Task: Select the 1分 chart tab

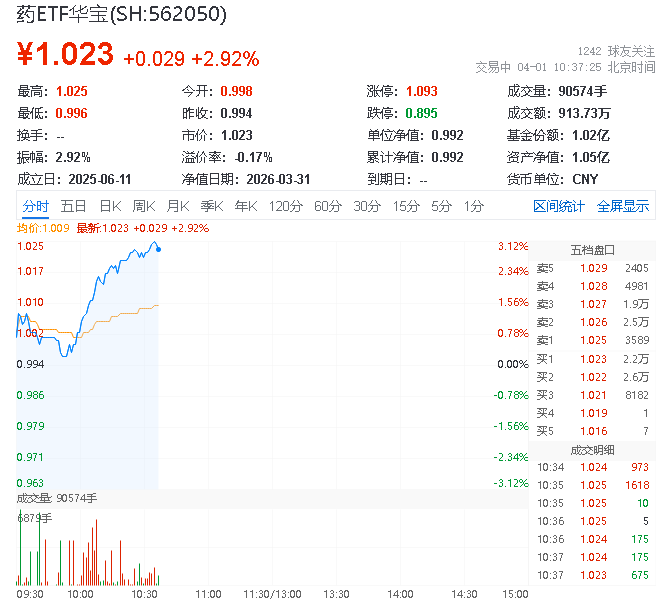Action: [473, 206]
